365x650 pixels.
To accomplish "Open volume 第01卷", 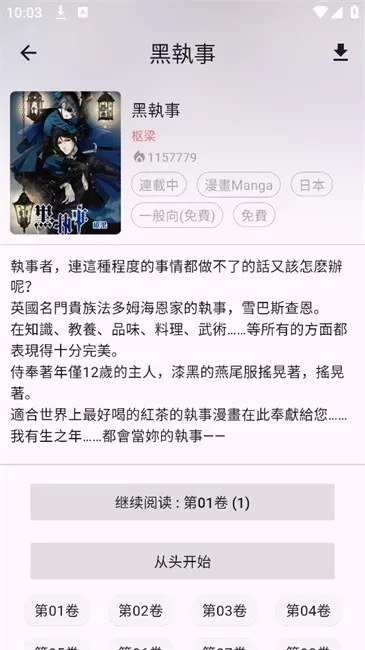I will pyautogui.click(x=56, y=610).
